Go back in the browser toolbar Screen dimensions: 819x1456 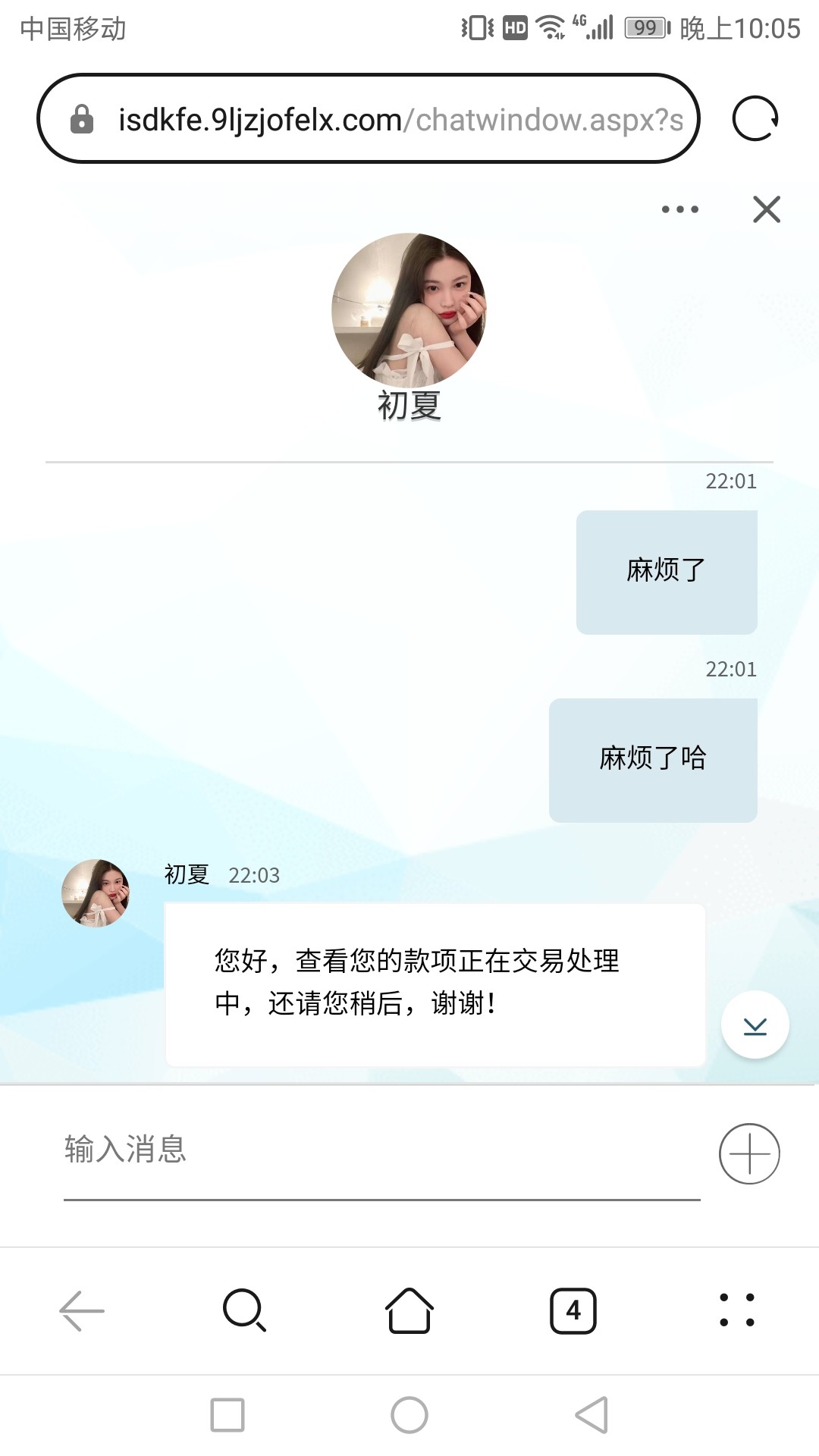pyautogui.click(x=82, y=1310)
